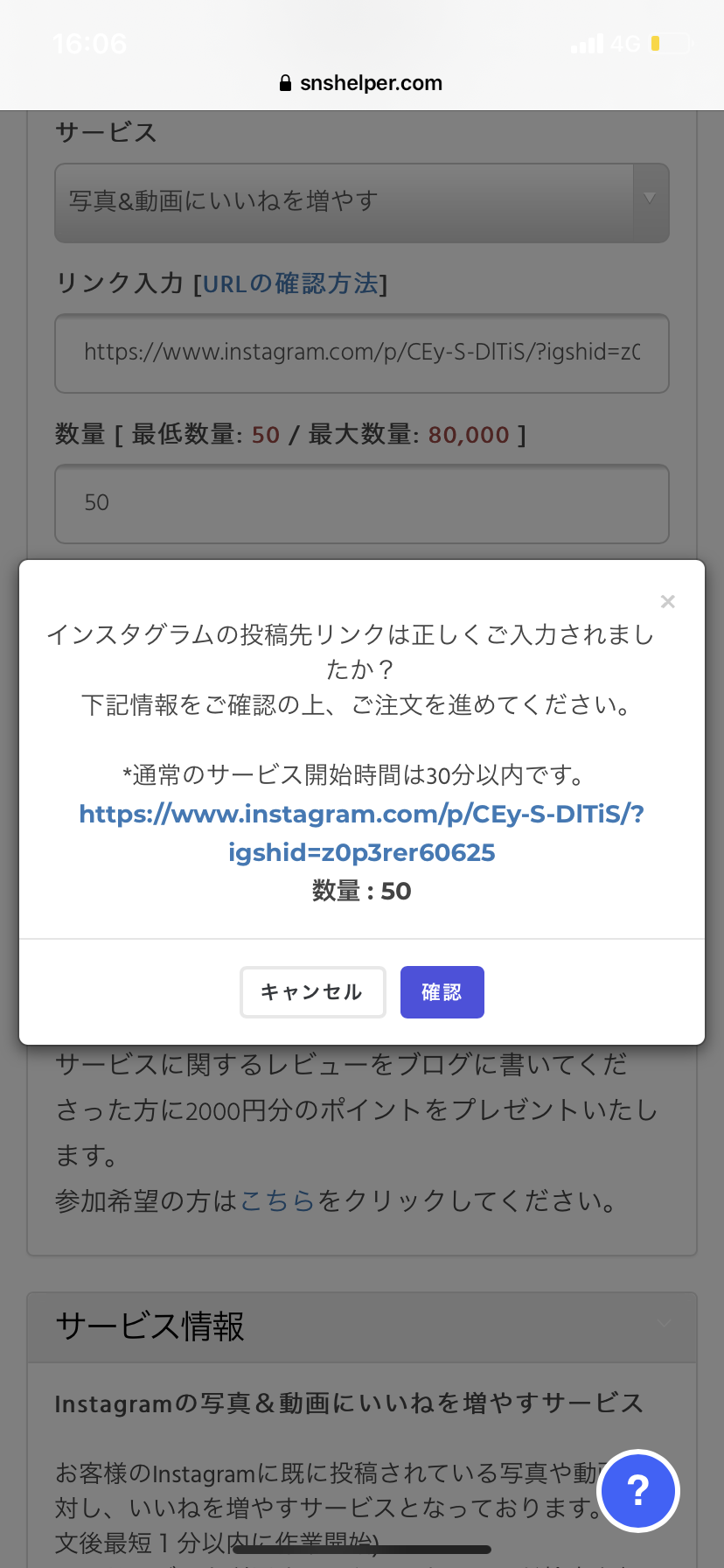Screen dimensions: 724x1568
Task: Open the Instagram post link in dialog
Action: (x=361, y=833)
